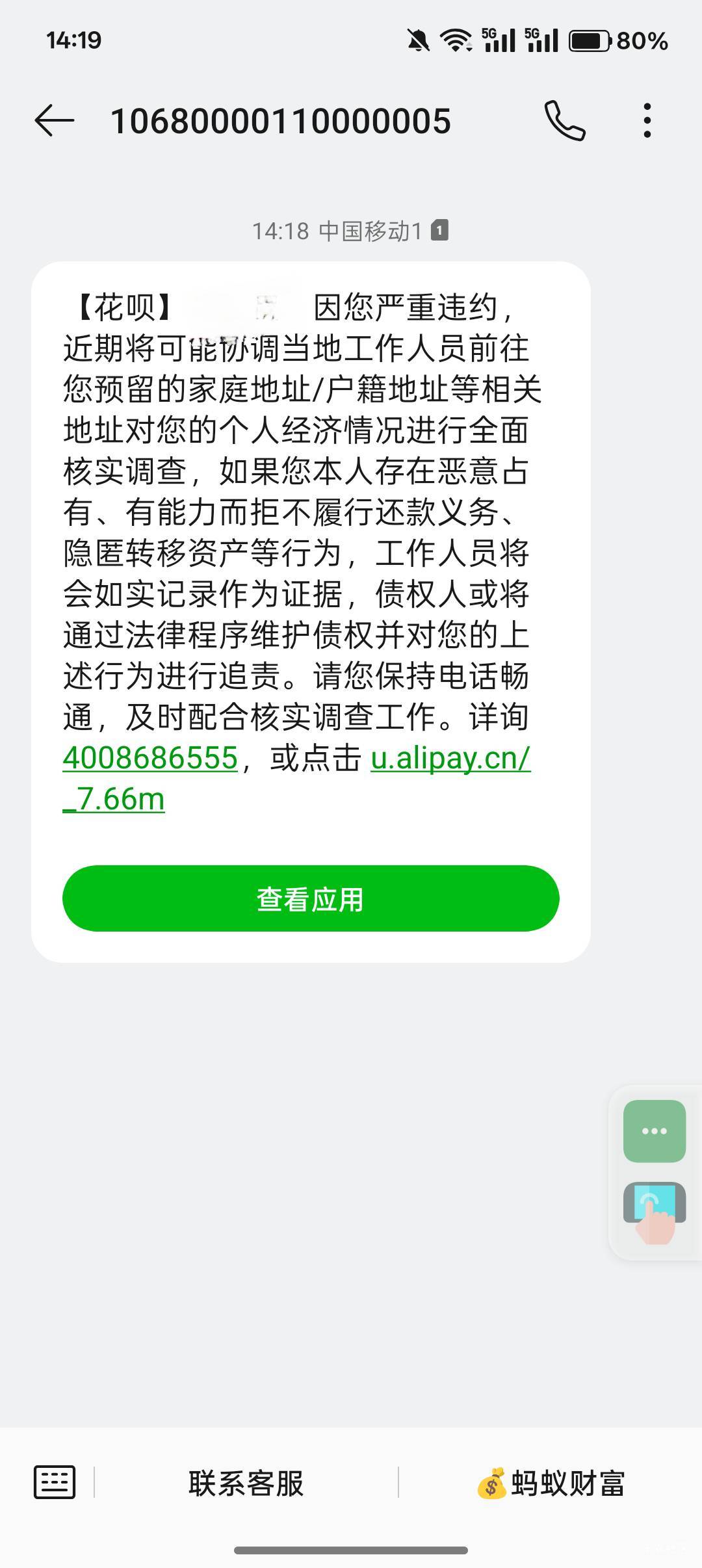
Task: Open the 联系客服 menu option
Action: click(x=246, y=1483)
